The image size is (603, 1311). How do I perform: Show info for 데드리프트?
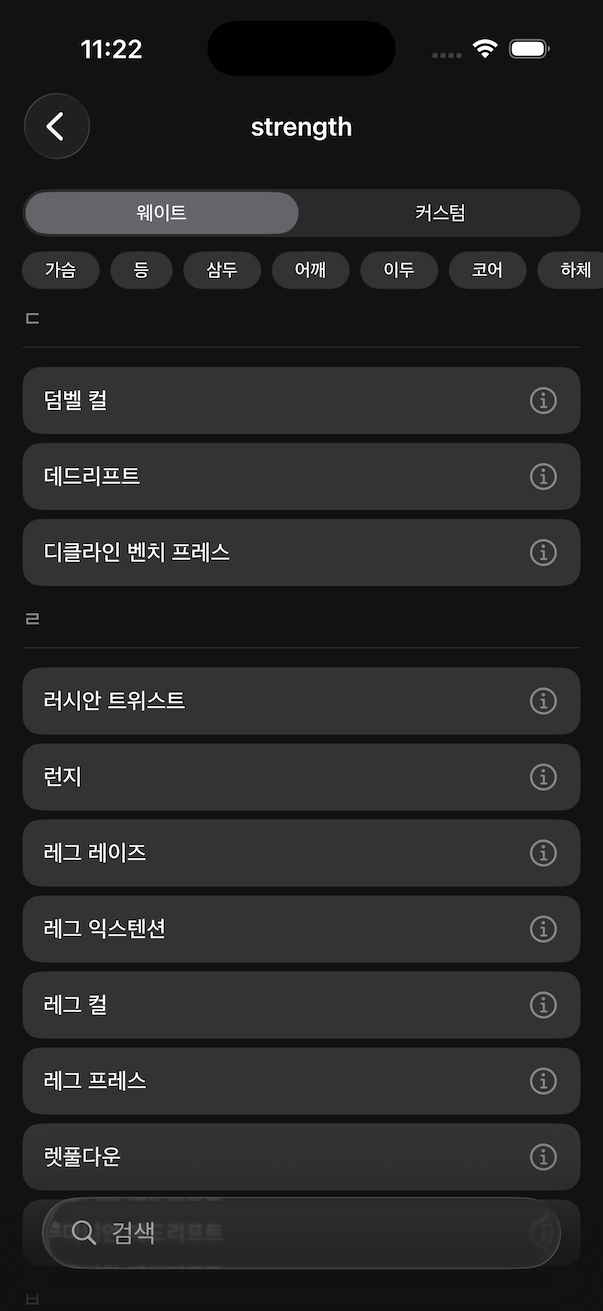click(x=543, y=477)
